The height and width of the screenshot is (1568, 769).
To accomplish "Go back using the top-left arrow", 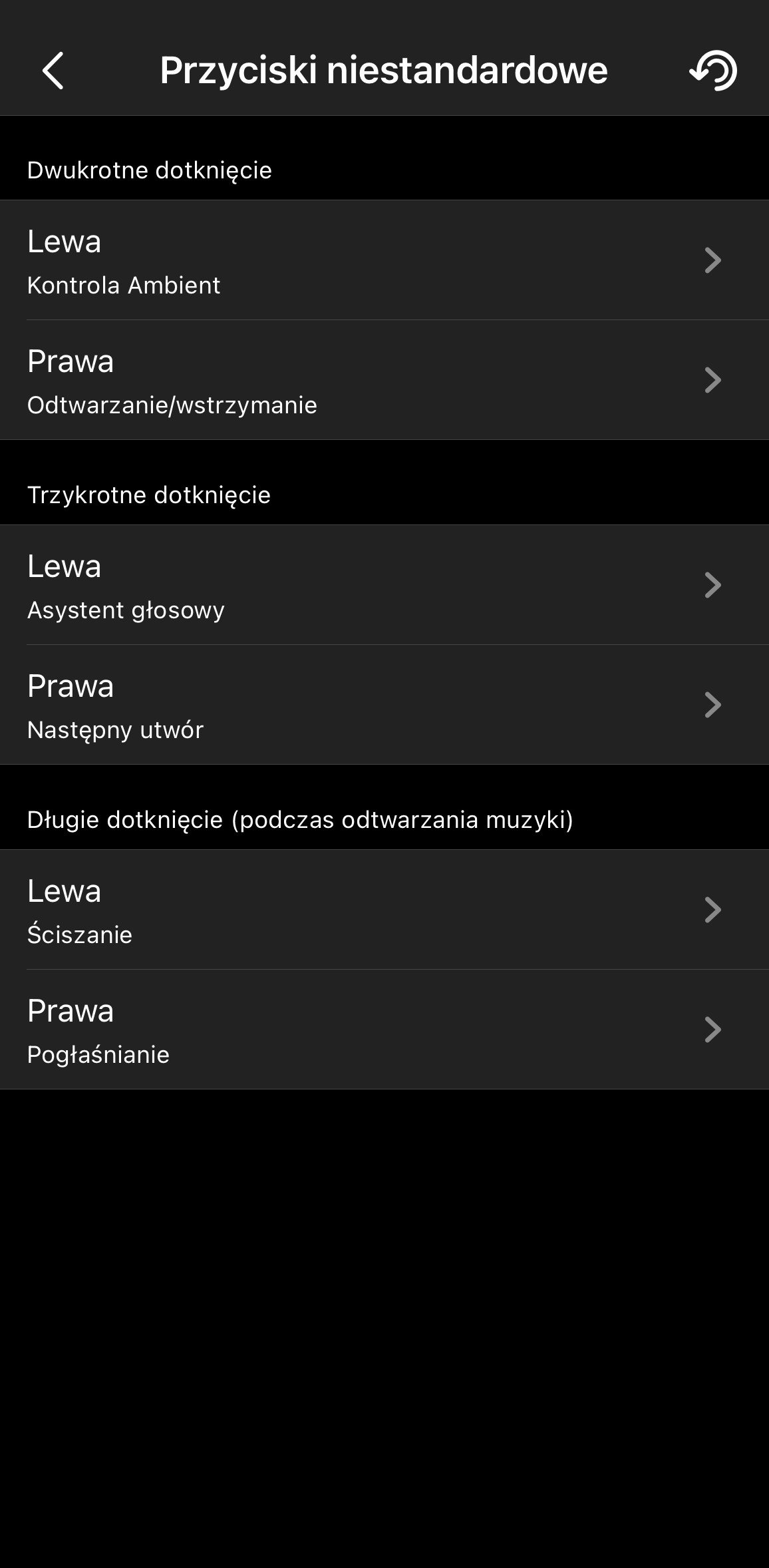I will [53, 71].
